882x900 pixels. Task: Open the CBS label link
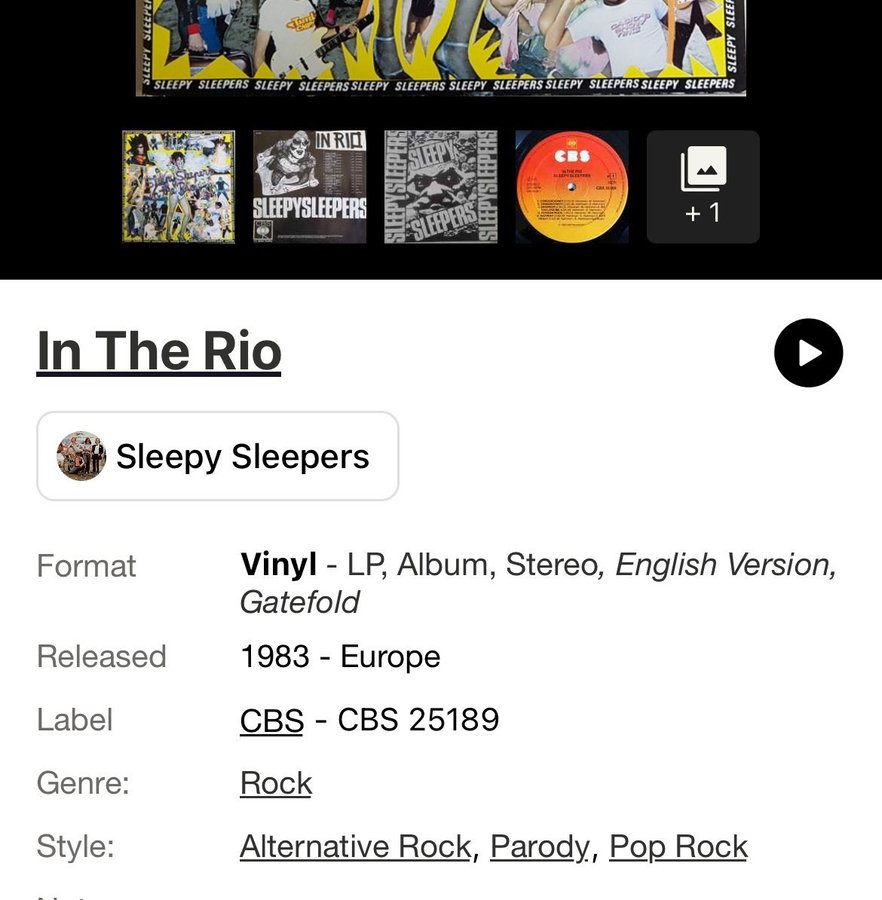(271, 720)
